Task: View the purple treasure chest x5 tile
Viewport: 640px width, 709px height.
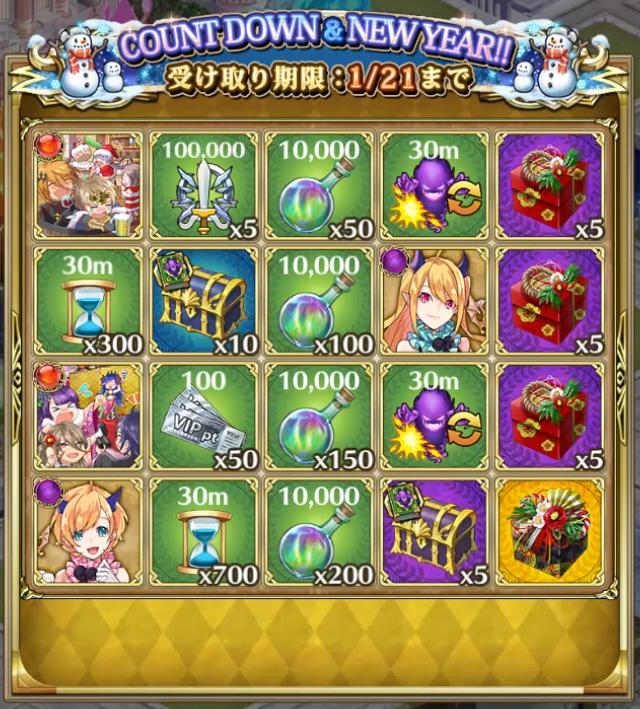Action: [x=435, y=532]
